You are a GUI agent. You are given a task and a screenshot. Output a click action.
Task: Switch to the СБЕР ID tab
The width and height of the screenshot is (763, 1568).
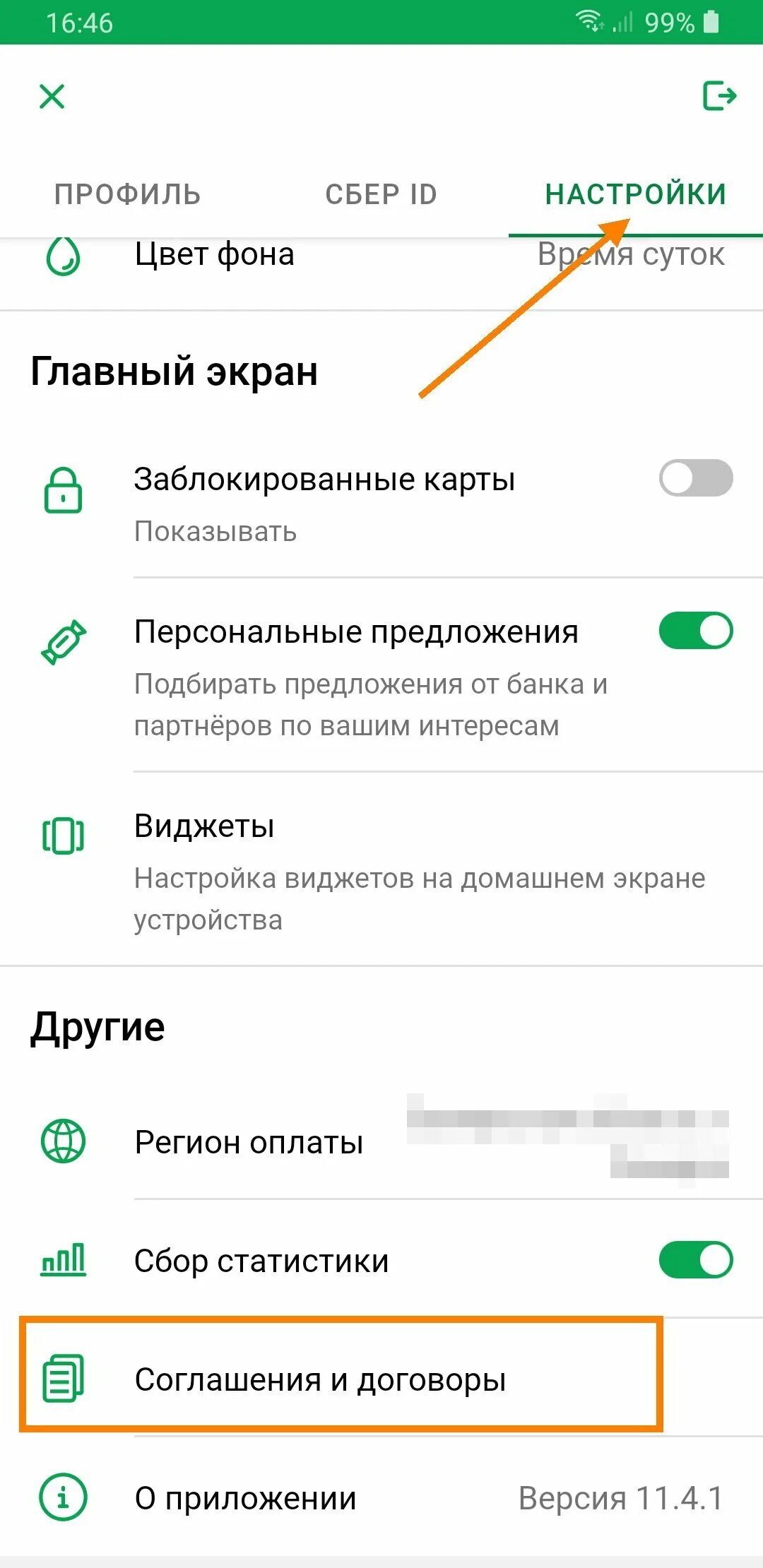pyautogui.click(x=381, y=194)
